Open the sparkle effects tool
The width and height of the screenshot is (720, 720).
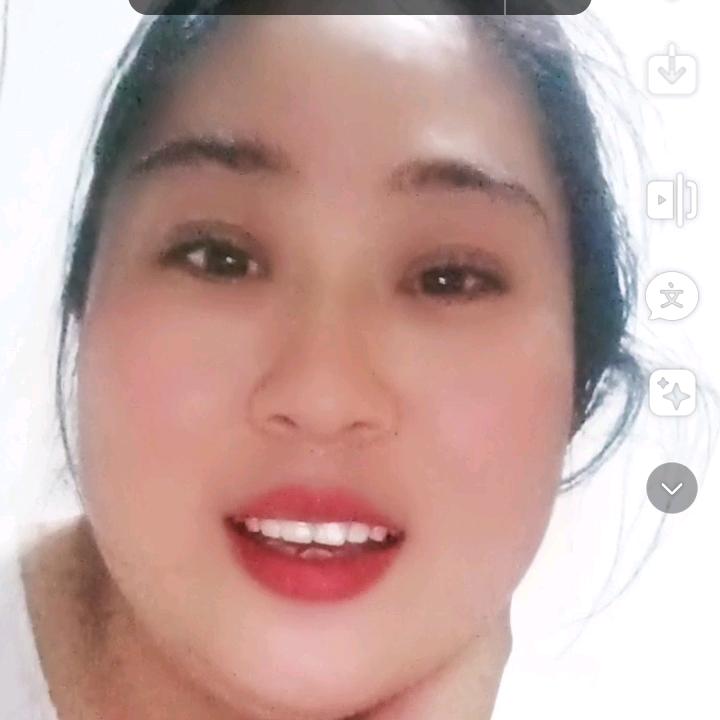tap(672, 393)
